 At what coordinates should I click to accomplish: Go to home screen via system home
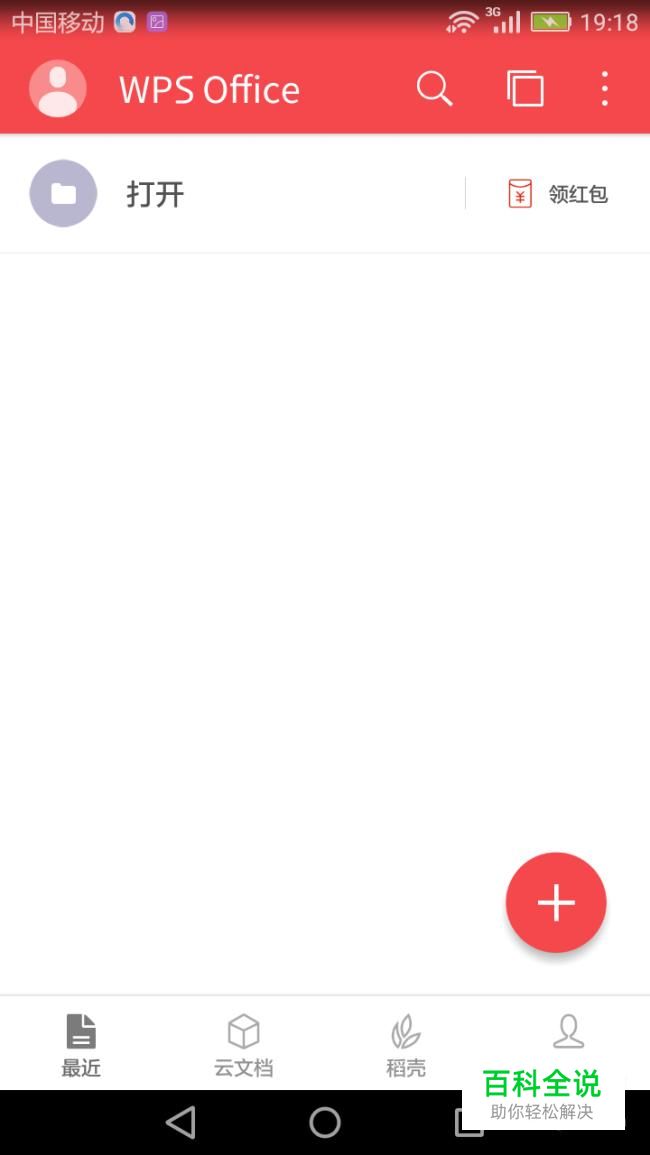[325, 1123]
